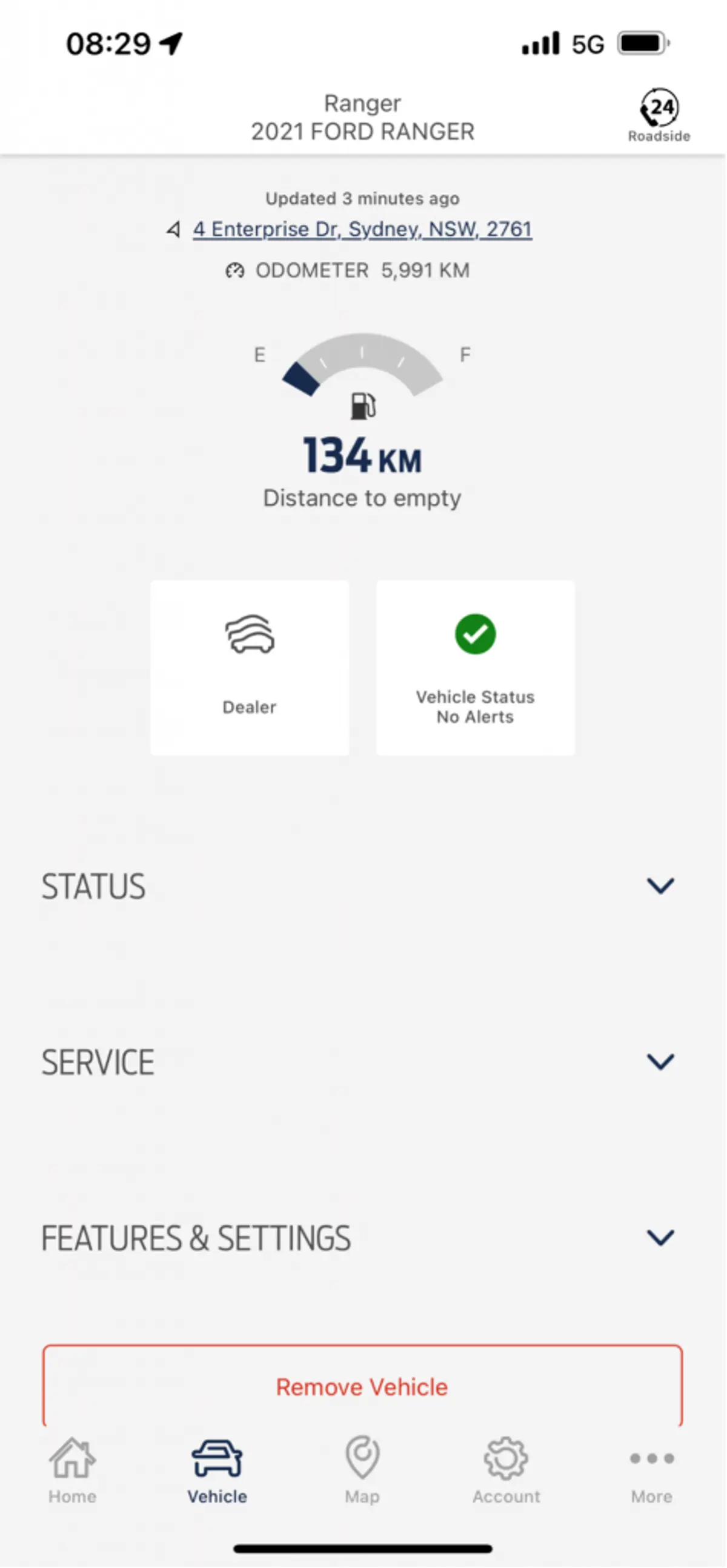Open the 4 Enterprise Dr address link

click(x=362, y=230)
